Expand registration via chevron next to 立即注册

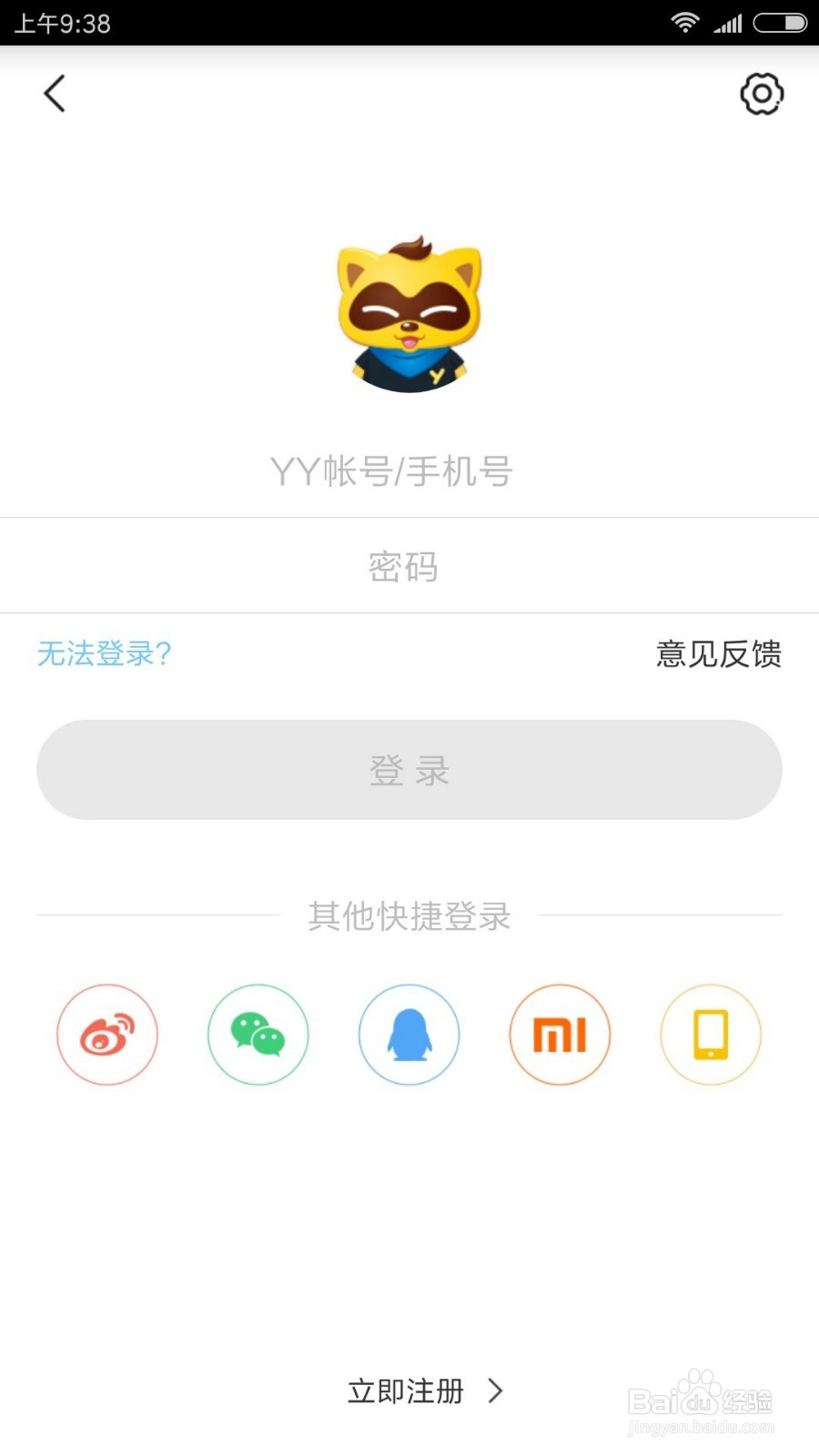click(494, 1390)
